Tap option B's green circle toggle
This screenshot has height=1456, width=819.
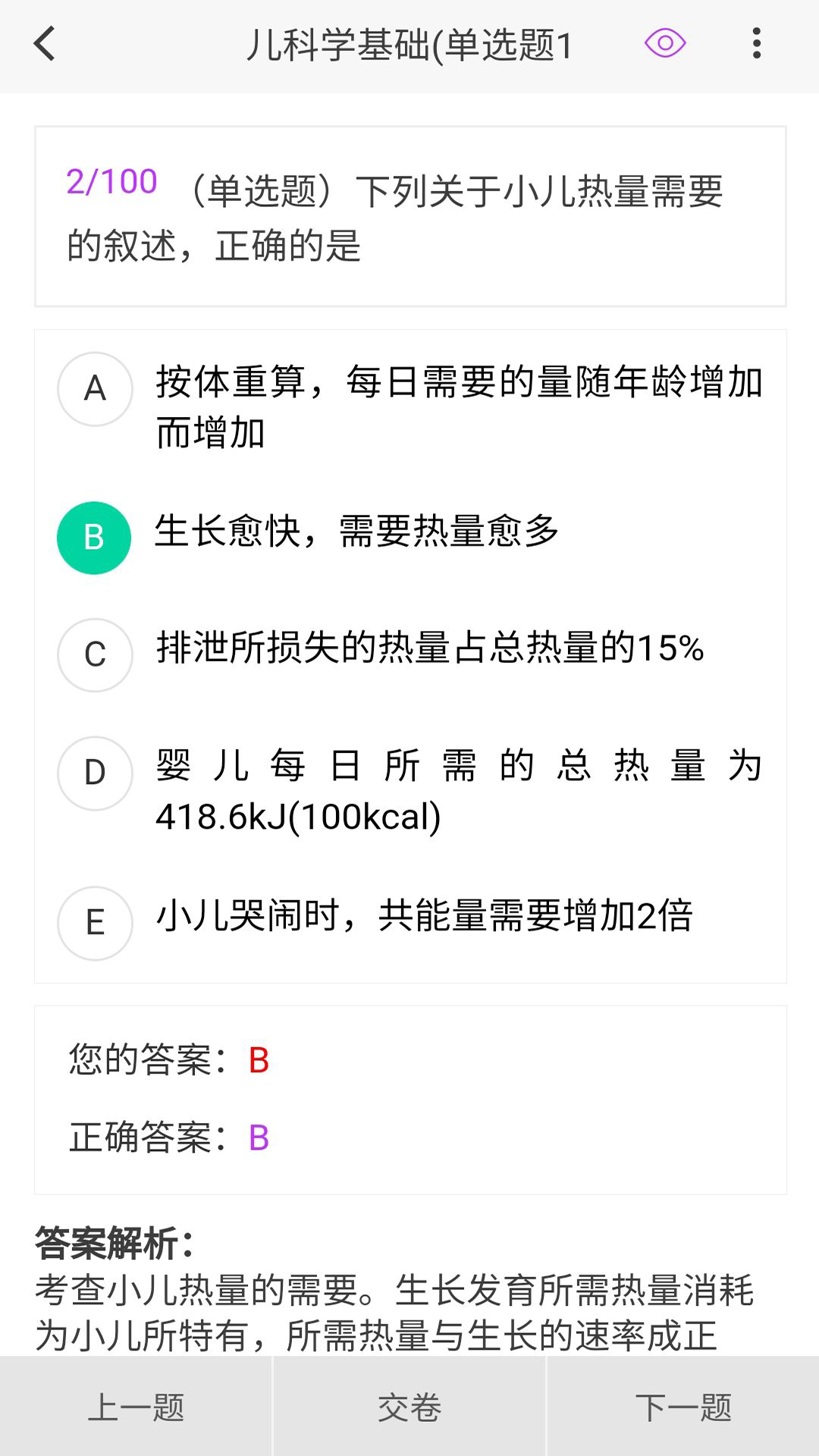pos(94,537)
